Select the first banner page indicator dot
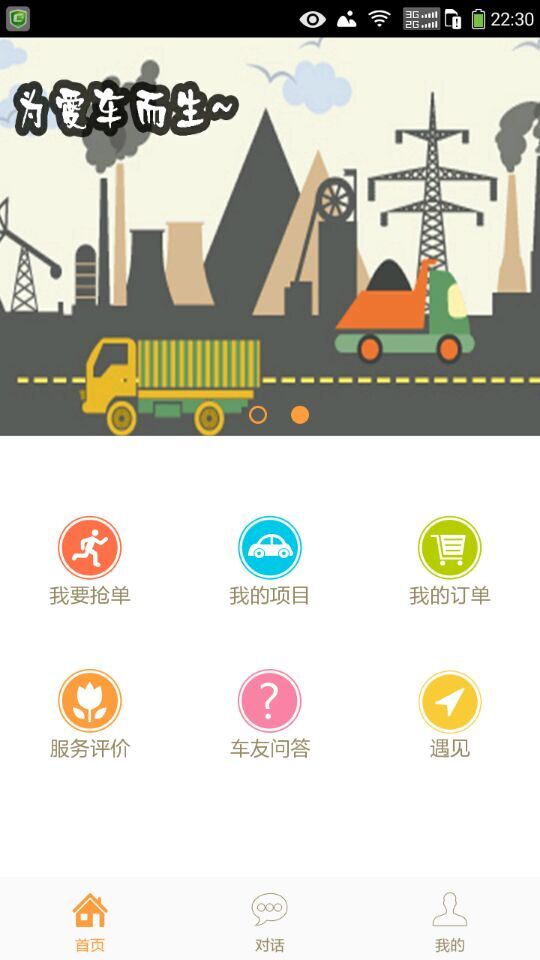Image resolution: width=540 pixels, height=960 pixels. pos(258,415)
